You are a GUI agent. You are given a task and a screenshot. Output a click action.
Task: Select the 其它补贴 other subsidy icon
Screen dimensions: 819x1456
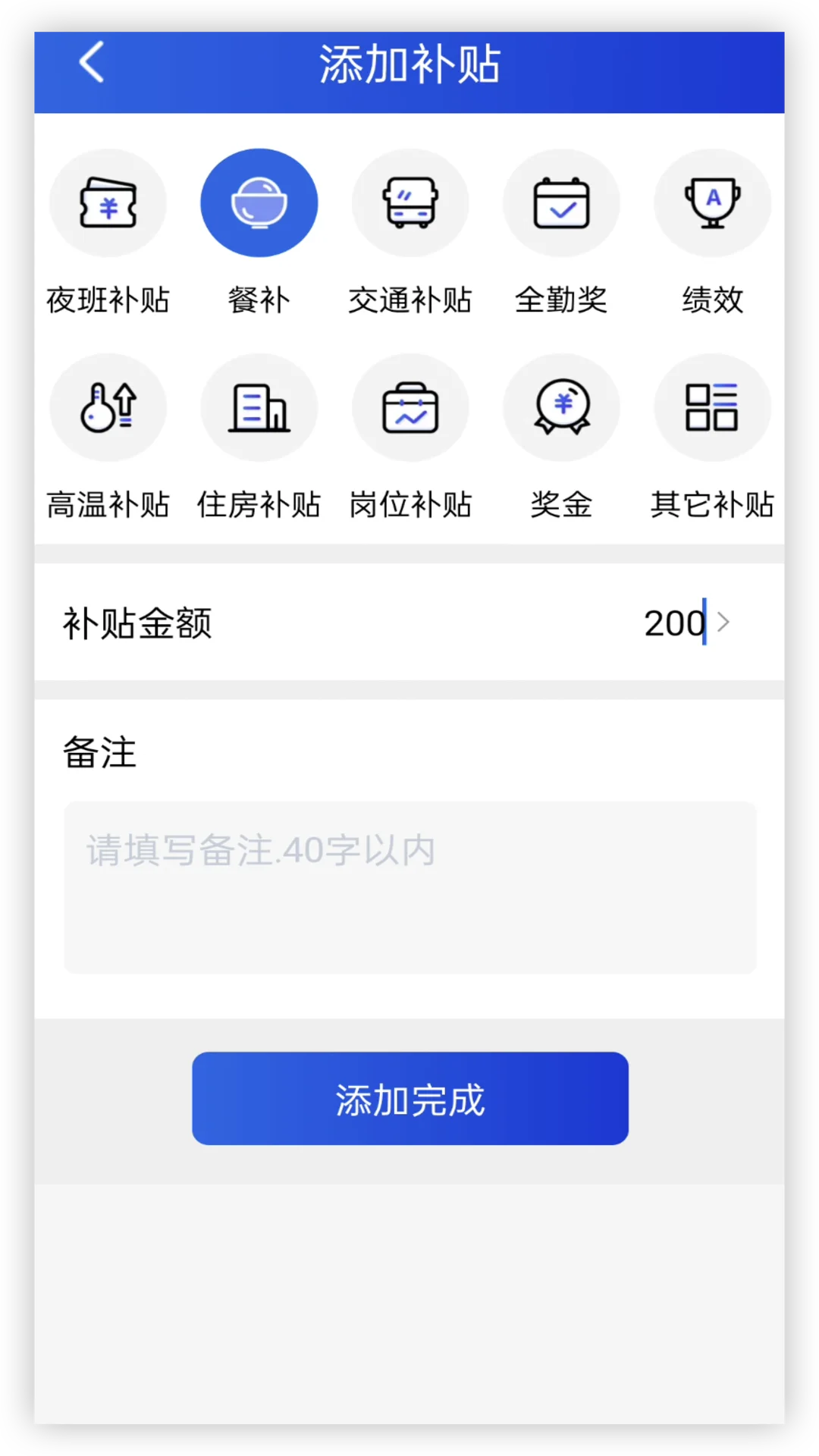(712, 407)
